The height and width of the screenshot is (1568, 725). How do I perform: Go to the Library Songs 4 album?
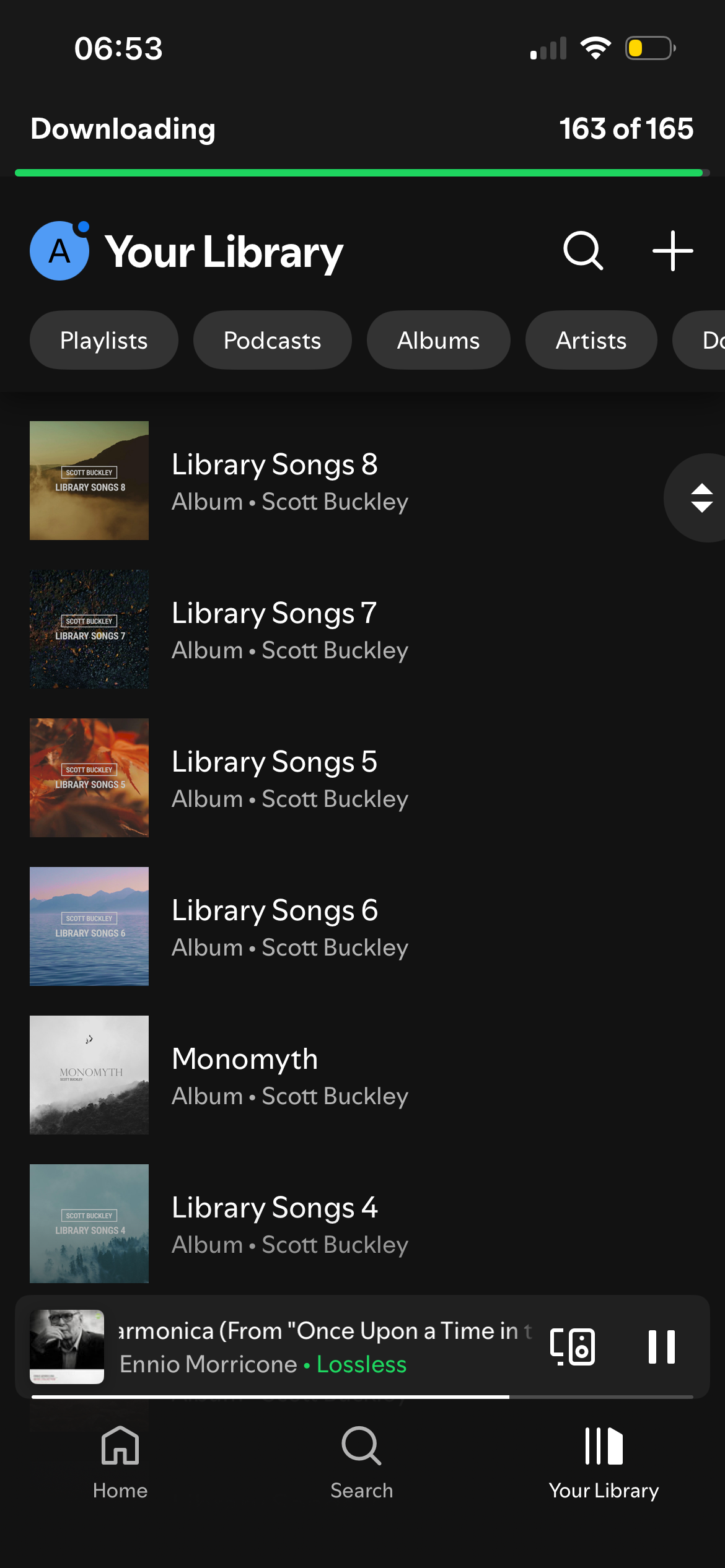(x=275, y=1224)
